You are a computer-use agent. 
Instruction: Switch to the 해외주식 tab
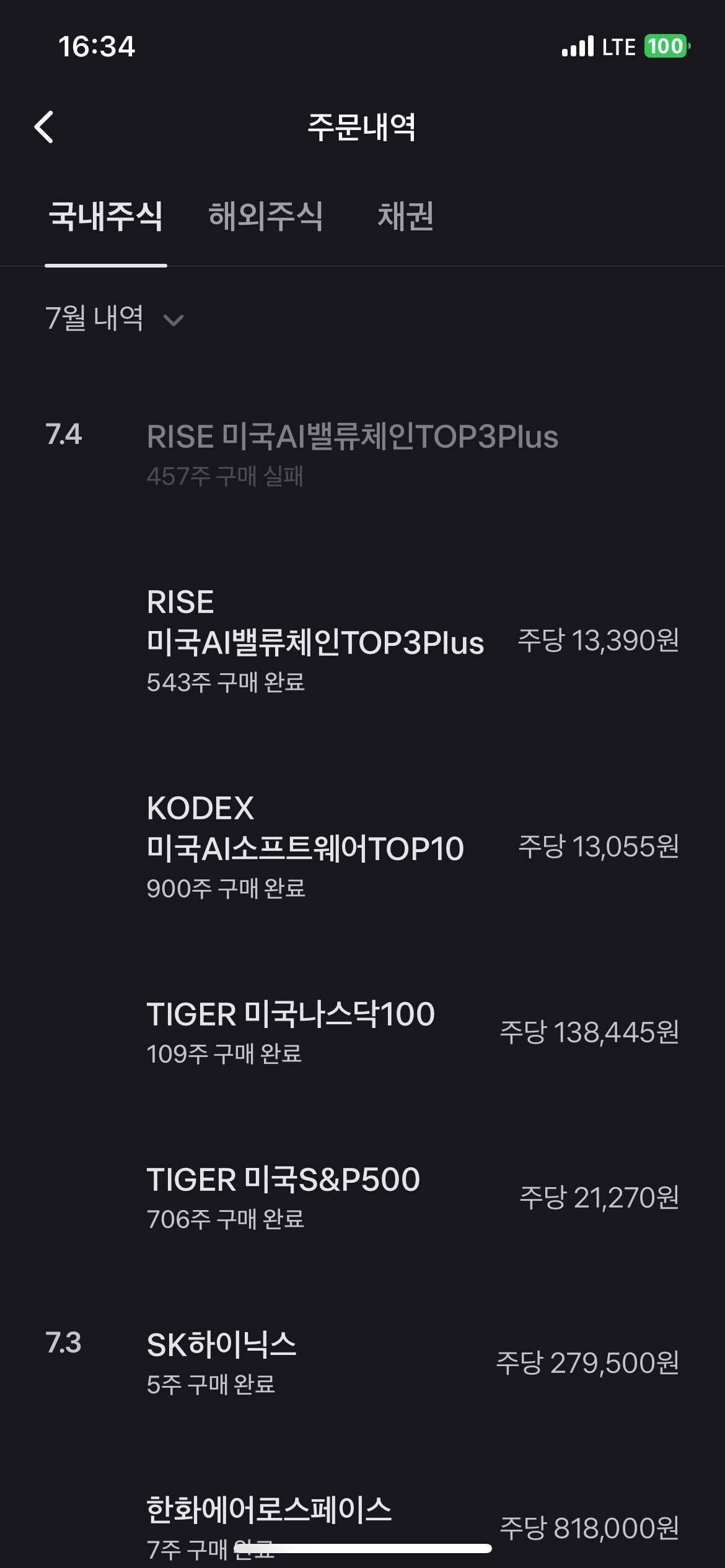click(x=265, y=216)
